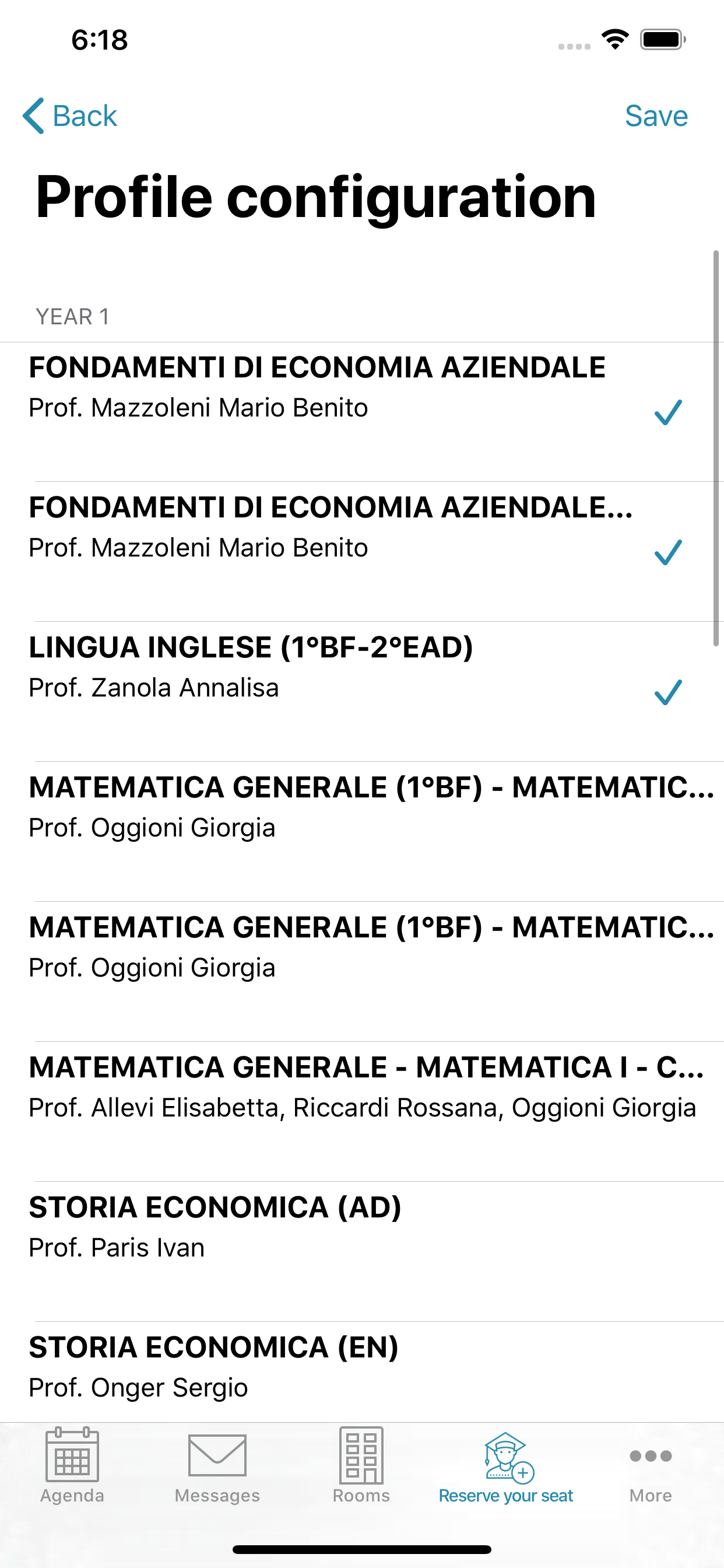
Task: Tap the Reserve your seat tab
Action: (506, 1465)
